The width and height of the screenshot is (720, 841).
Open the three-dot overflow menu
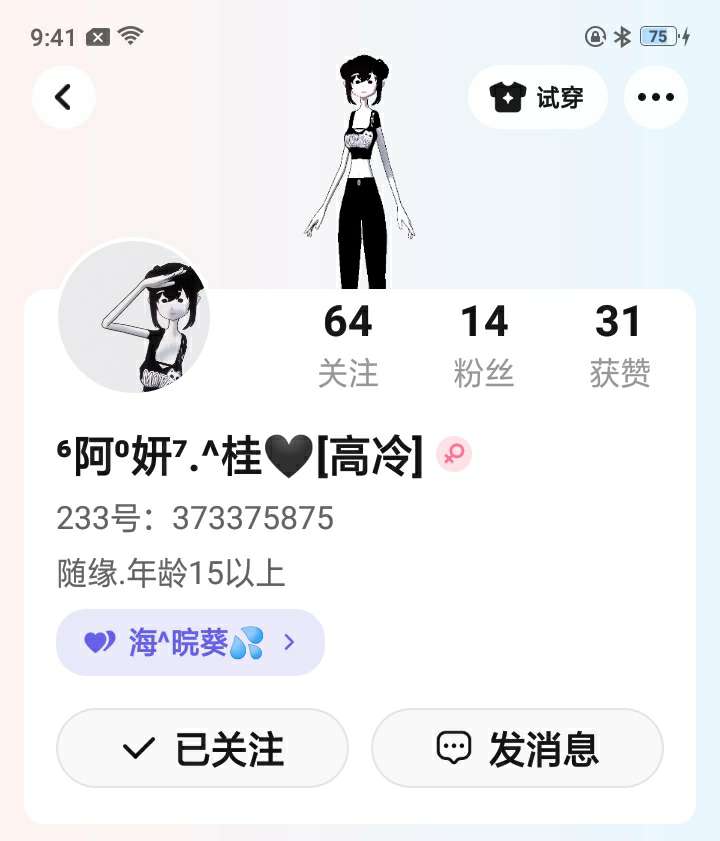656,97
